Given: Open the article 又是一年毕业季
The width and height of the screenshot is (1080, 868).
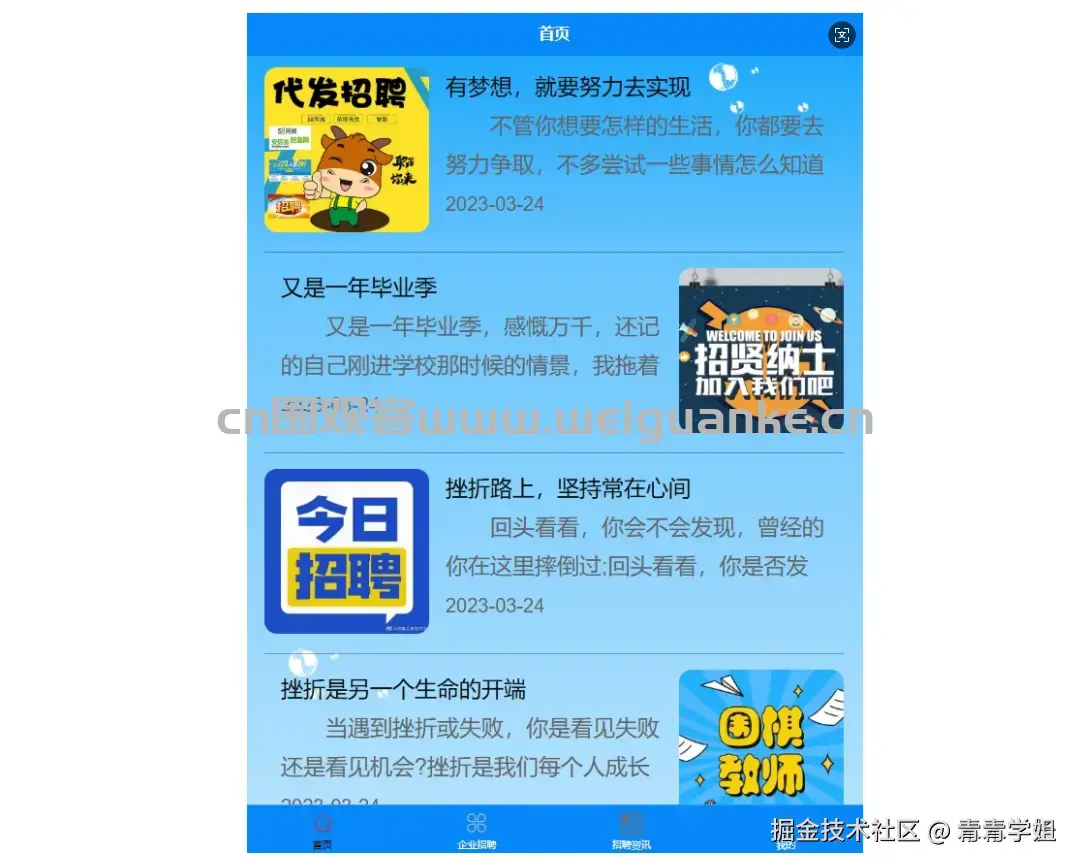Looking at the screenshot, I should coord(358,288).
